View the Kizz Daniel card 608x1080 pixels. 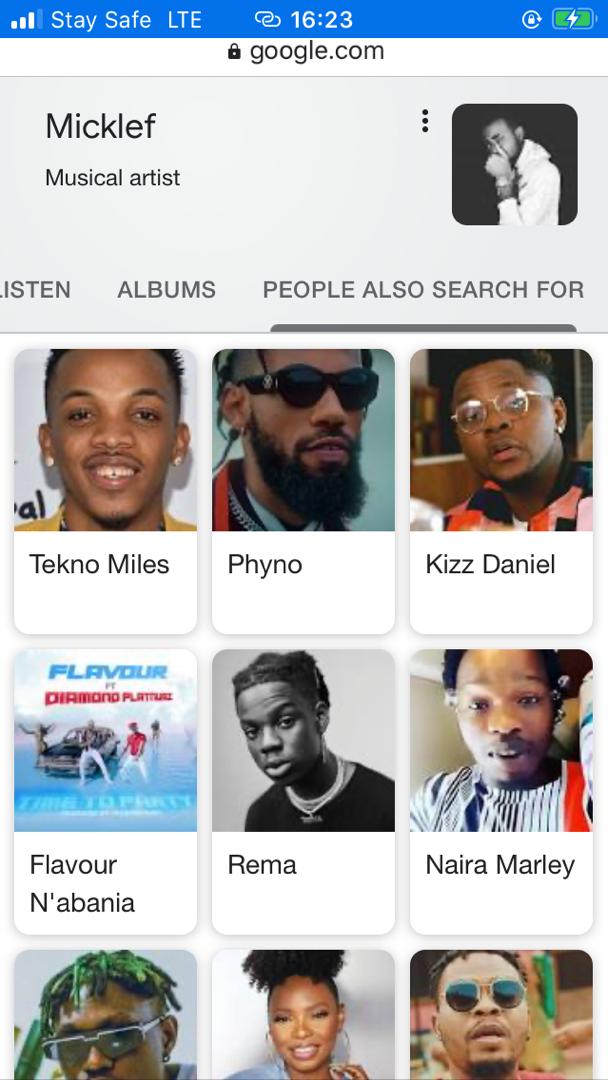501,490
